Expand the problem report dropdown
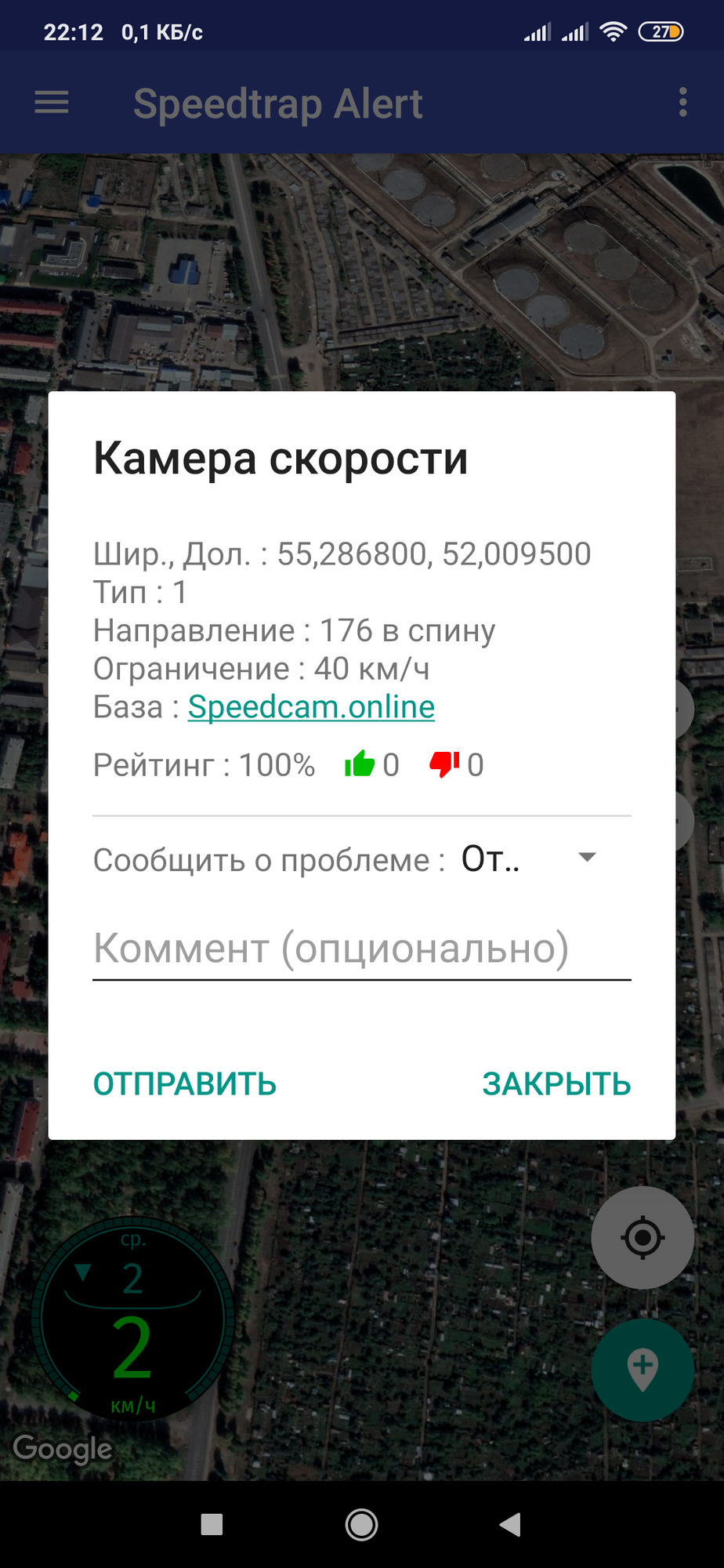 click(x=587, y=858)
